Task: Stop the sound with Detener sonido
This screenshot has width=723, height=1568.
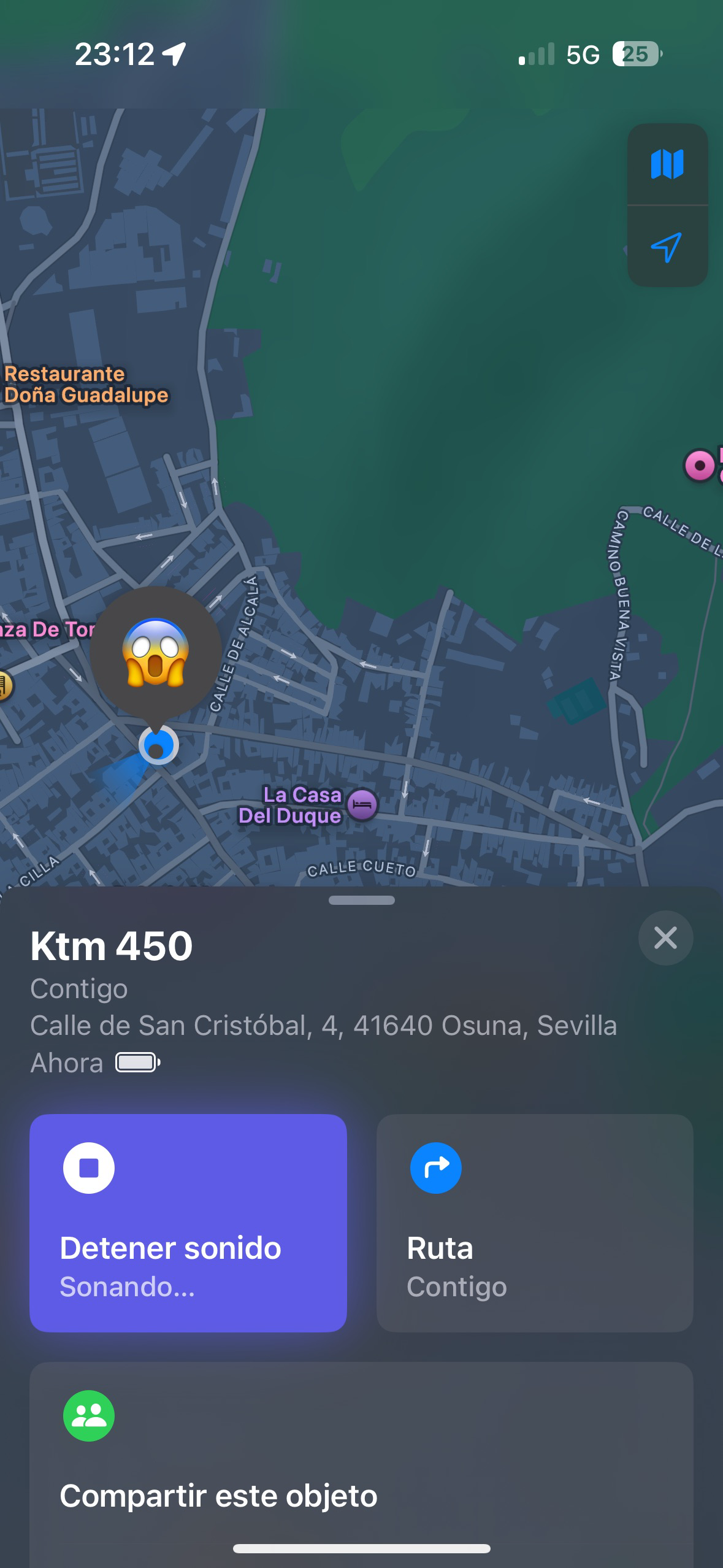Action: pos(188,1223)
